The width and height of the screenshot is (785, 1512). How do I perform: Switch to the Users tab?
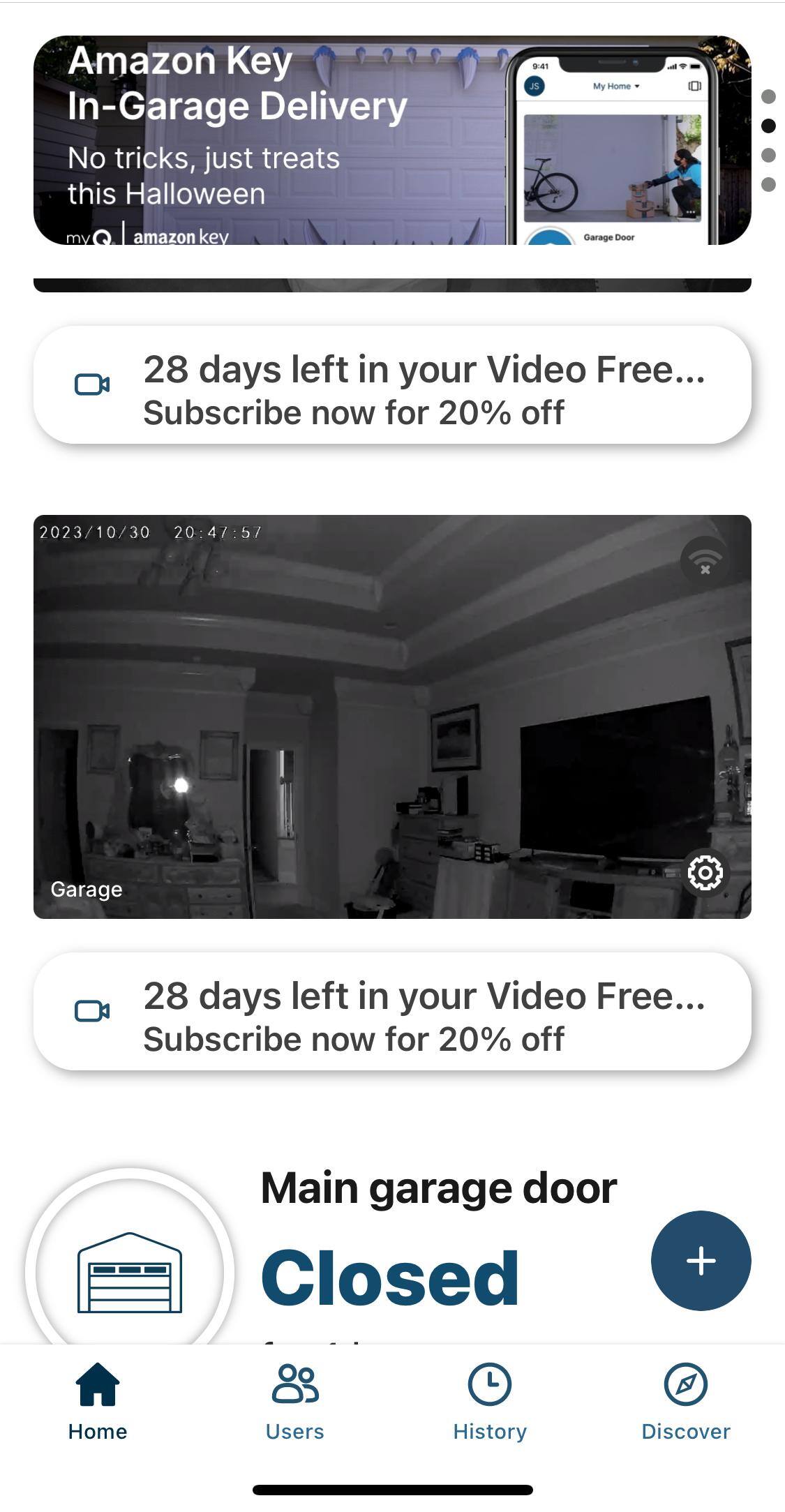(x=294, y=1401)
